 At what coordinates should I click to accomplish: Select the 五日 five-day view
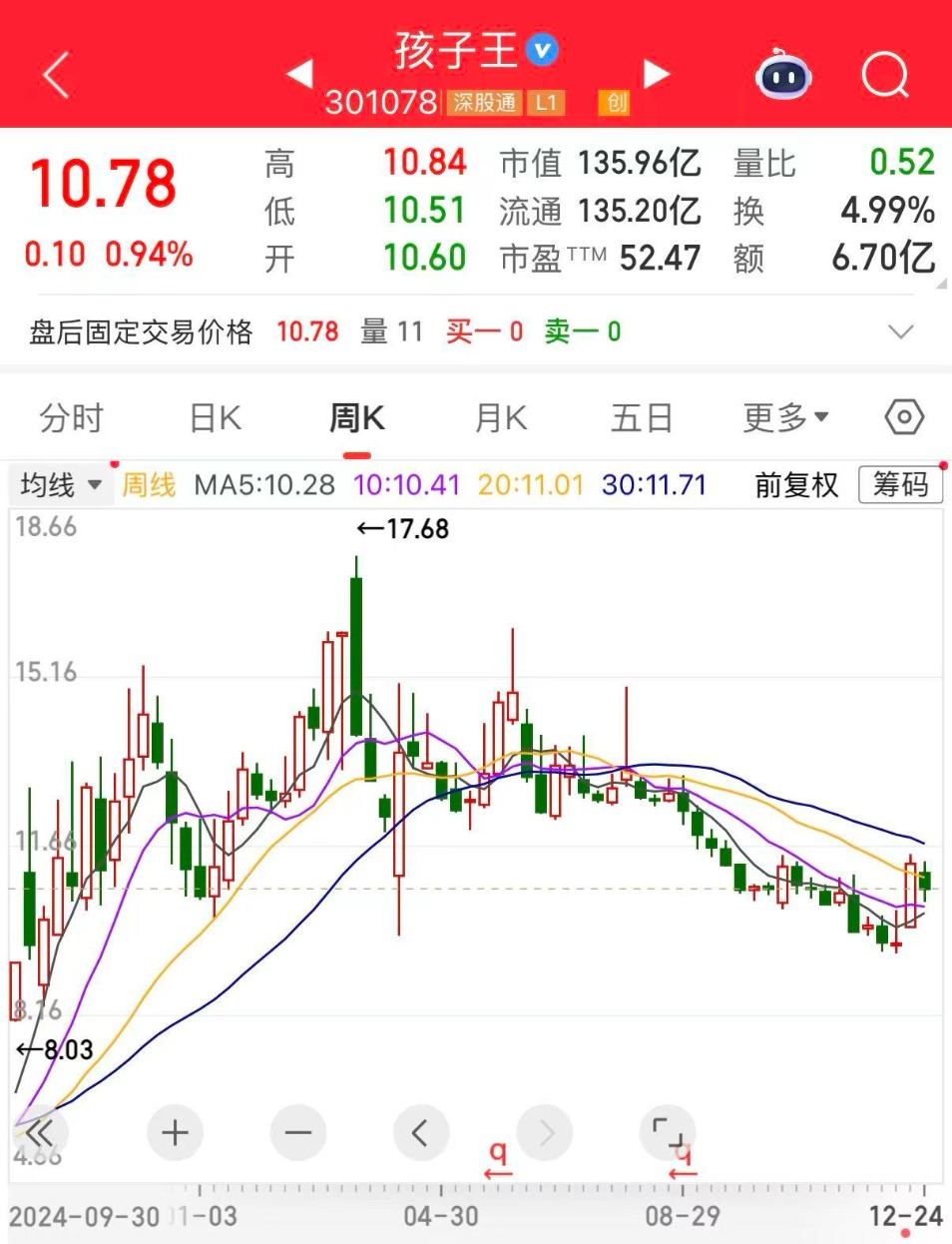point(642,417)
